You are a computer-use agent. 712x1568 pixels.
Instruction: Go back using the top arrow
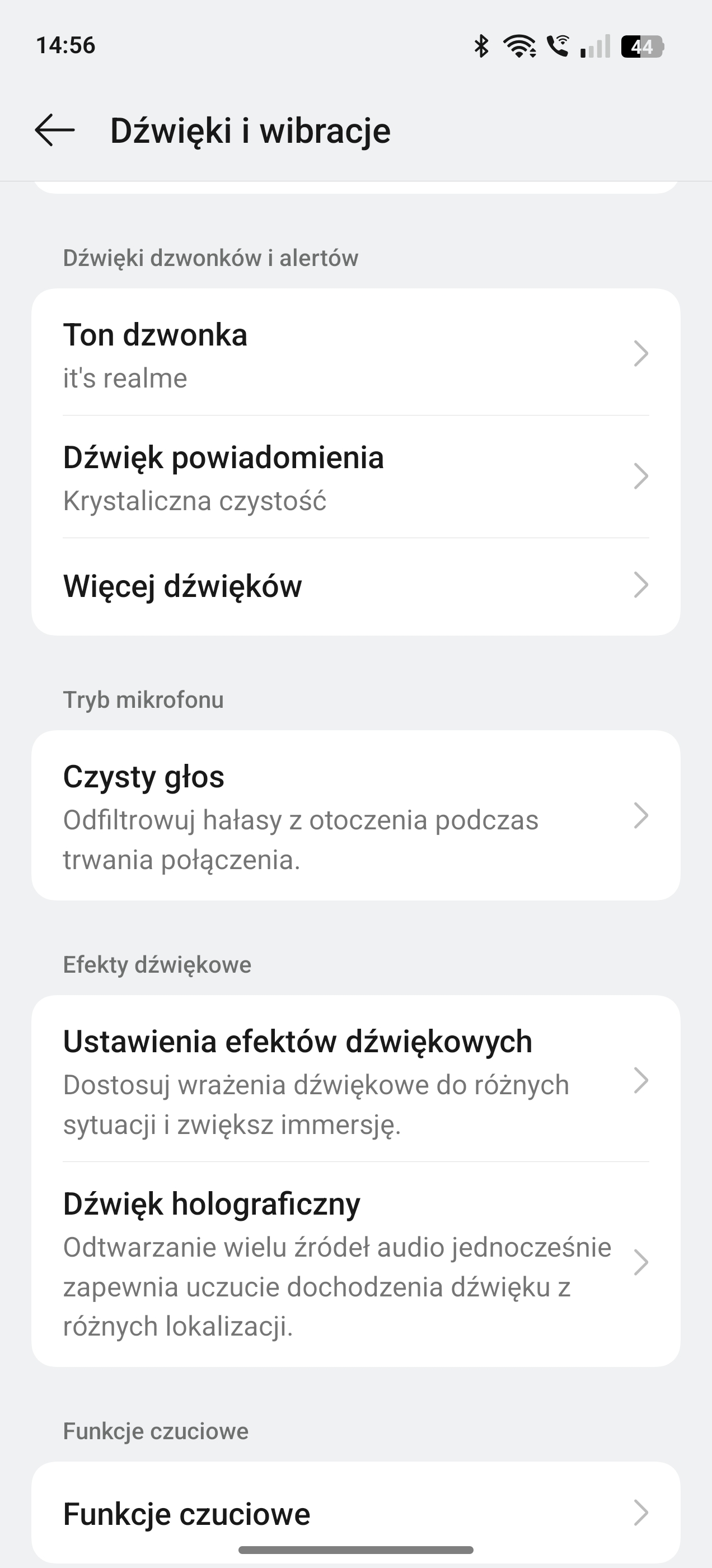point(55,130)
